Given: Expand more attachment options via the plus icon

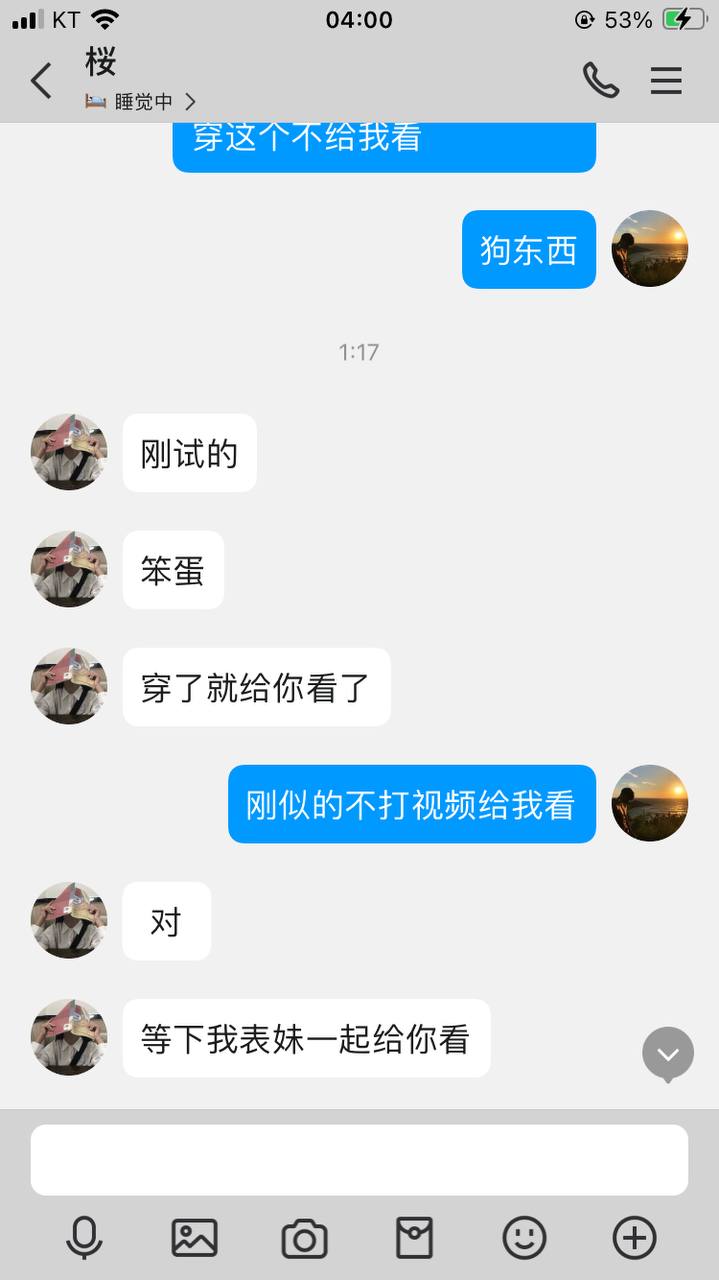Looking at the screenshot, I should click(x=634, y=1238).
